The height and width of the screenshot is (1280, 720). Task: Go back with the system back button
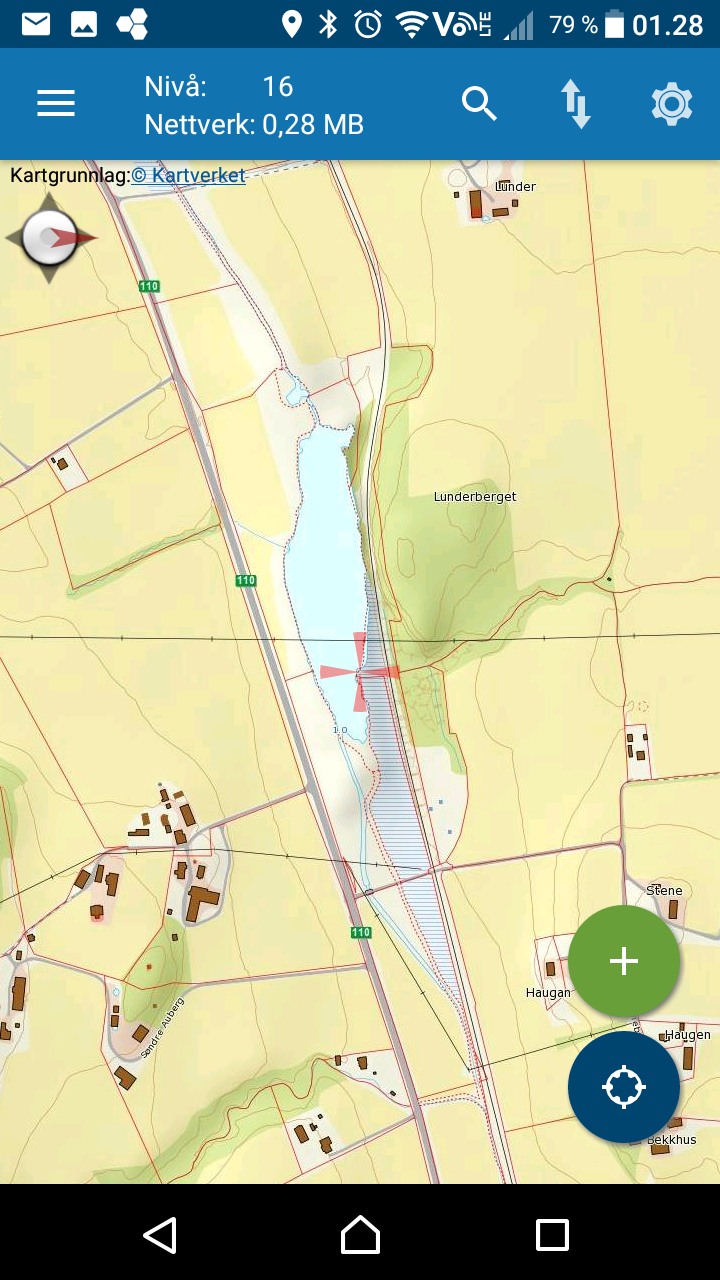160,1235
